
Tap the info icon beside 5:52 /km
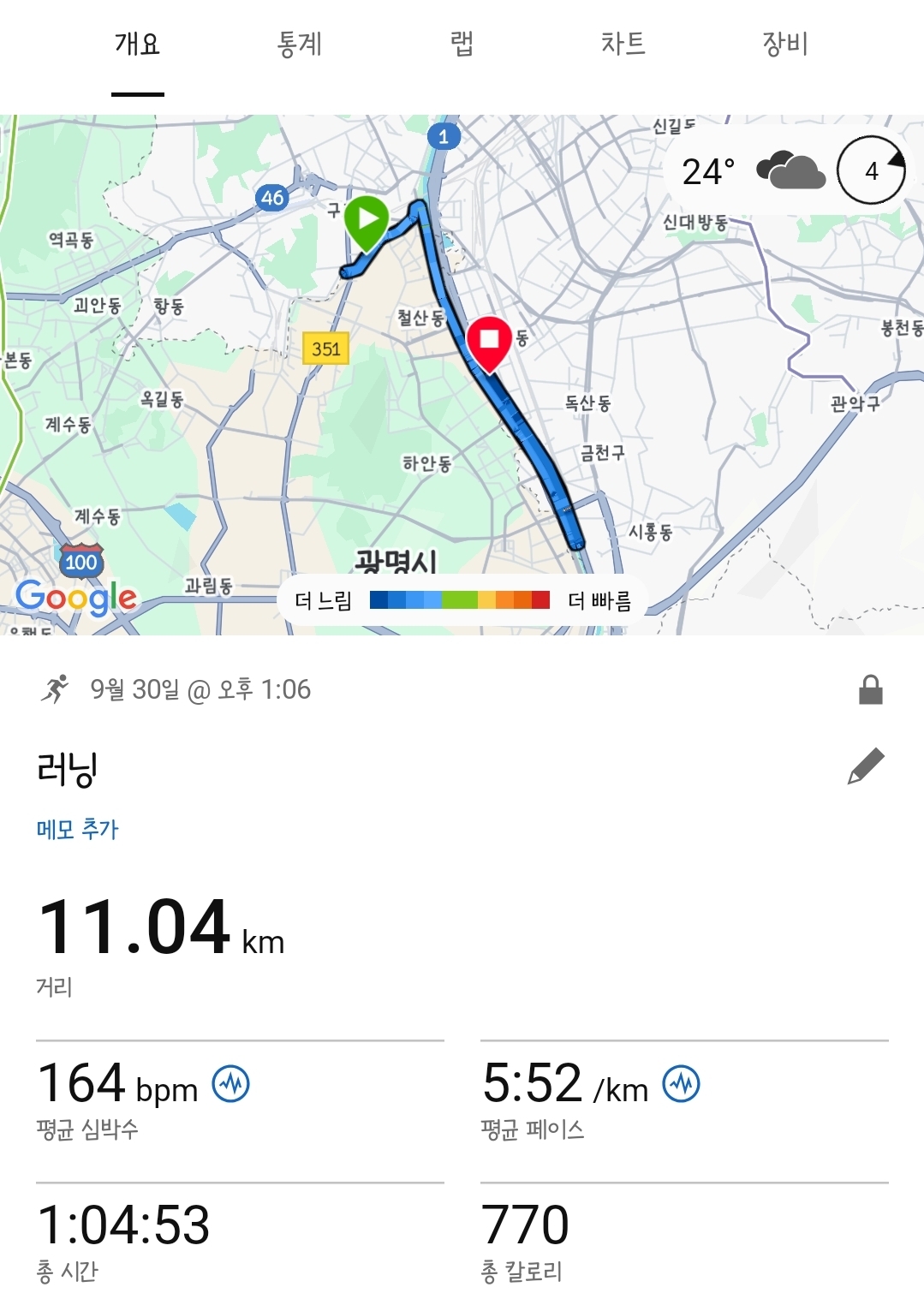(682, 1084)
